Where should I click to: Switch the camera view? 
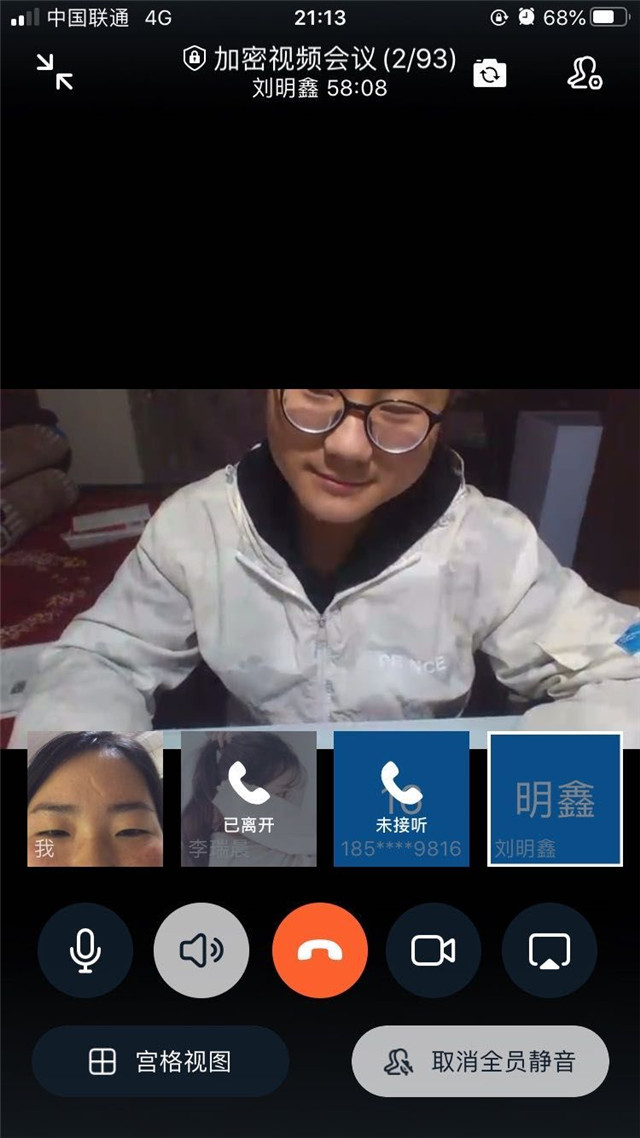point(489,73)
